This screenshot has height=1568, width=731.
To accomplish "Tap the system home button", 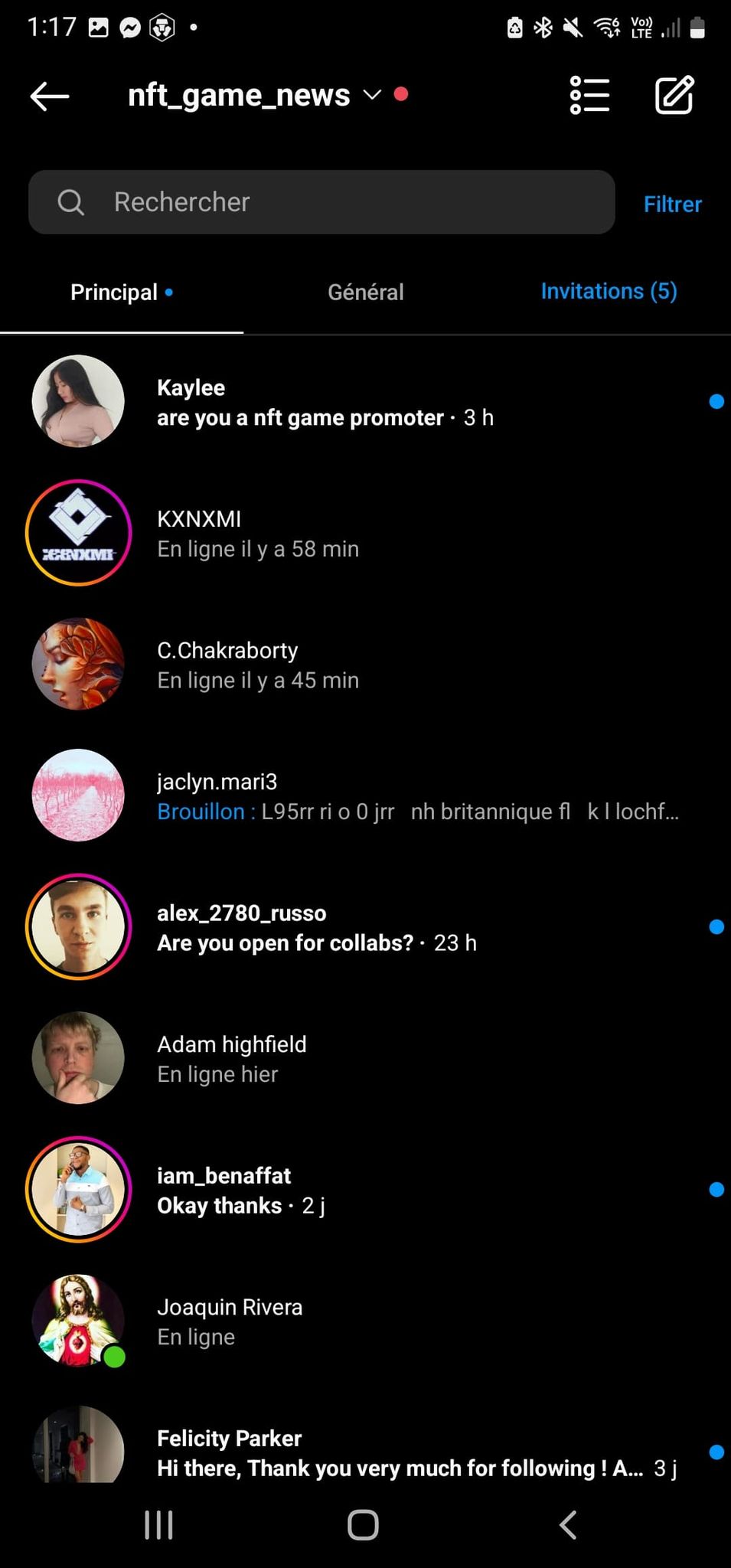I will tap(363, 1524).
